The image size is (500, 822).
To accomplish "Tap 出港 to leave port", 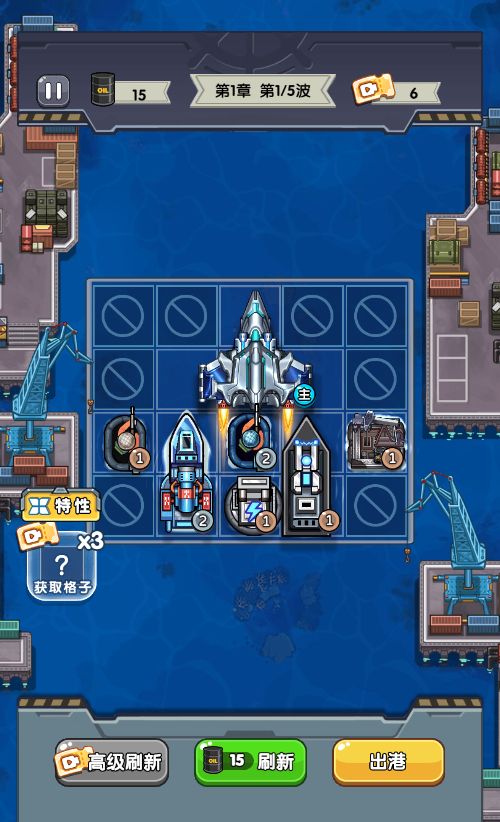I will pos(388,762).
